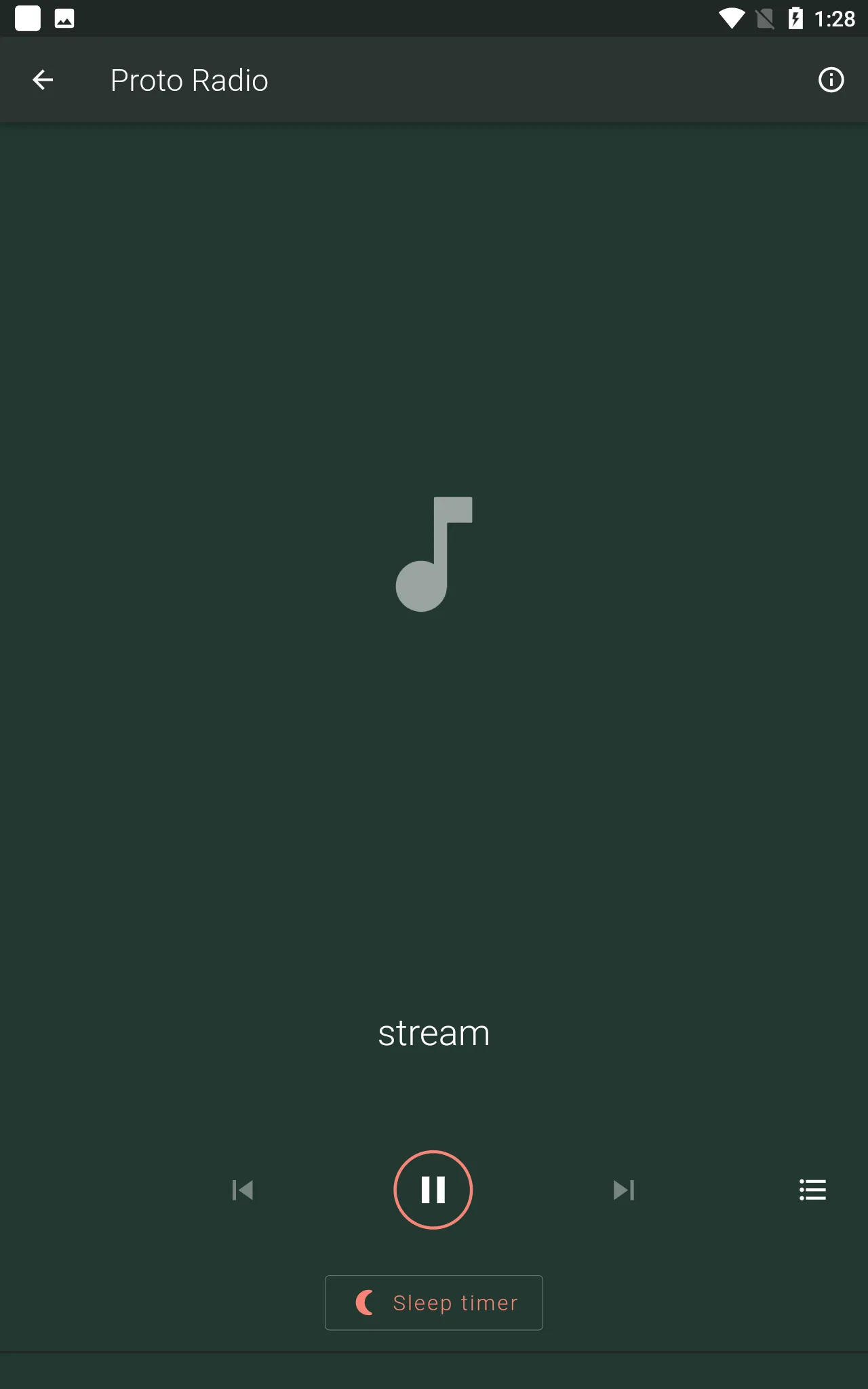Screen dimensions: 868x1389
Task: Go back from the Proto Radio player
Action: pyautogui.click(x=43, y=80)
